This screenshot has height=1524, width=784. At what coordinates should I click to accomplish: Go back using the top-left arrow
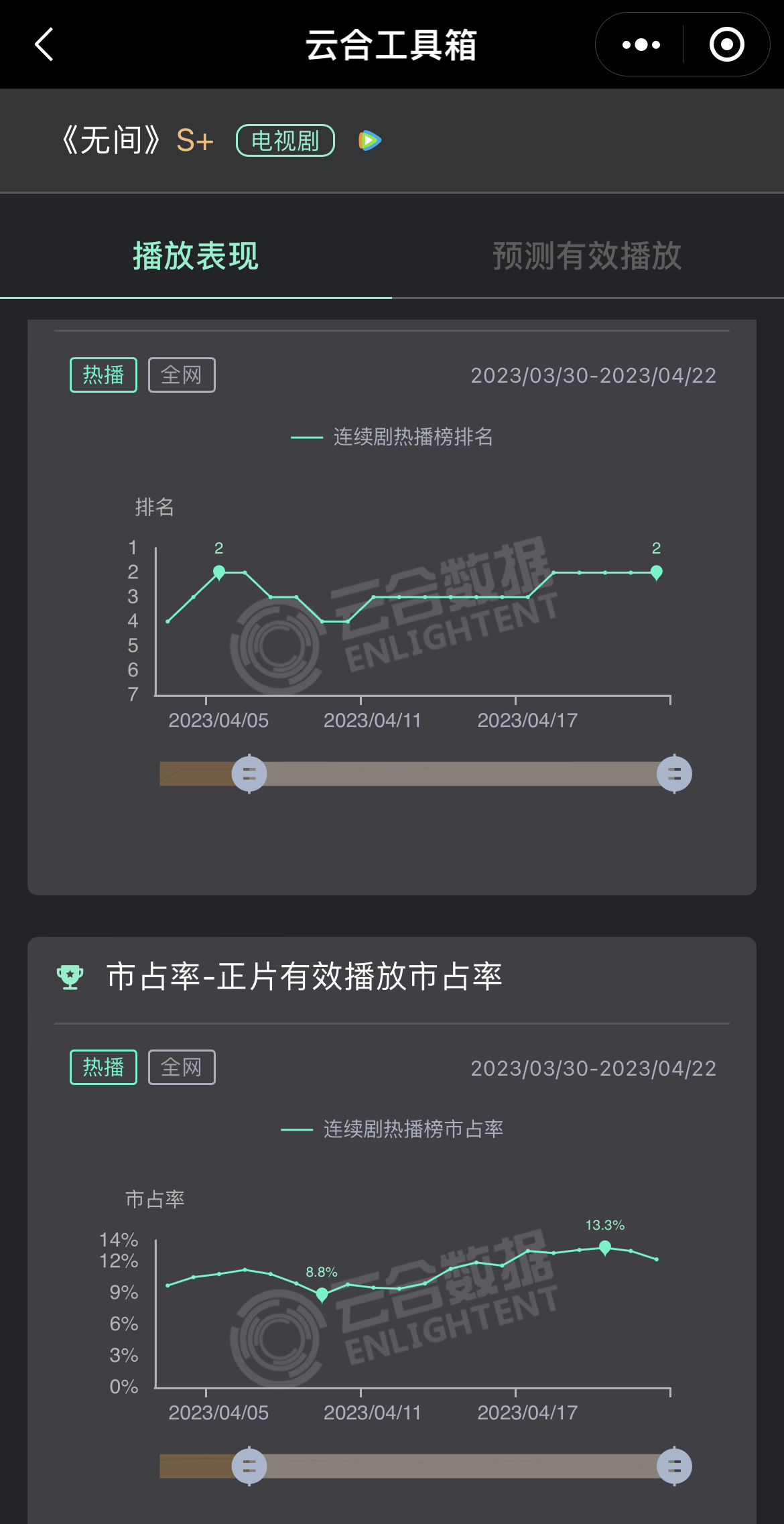pos(44,45)
